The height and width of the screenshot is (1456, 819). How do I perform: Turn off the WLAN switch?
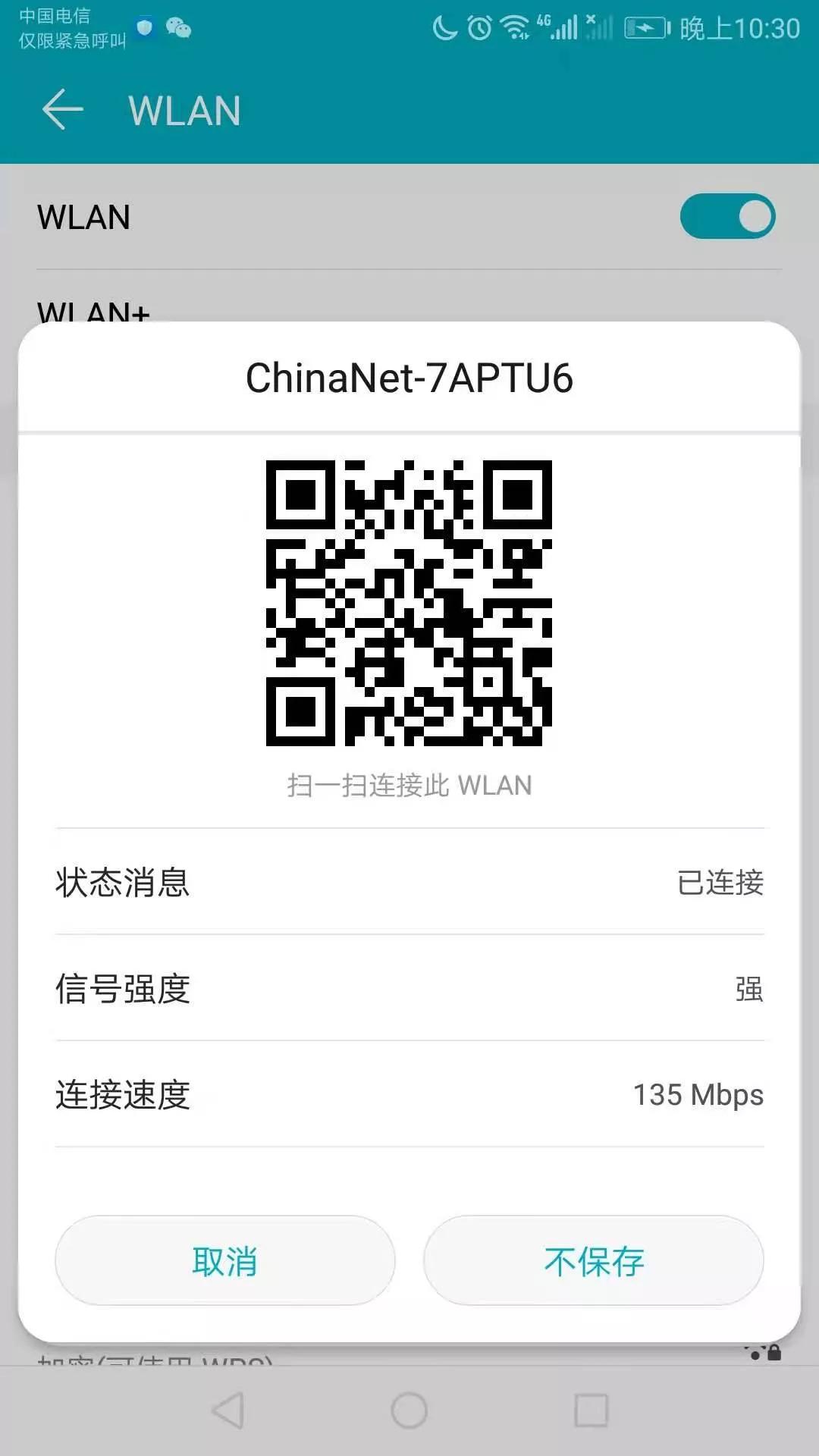point(726,216)
